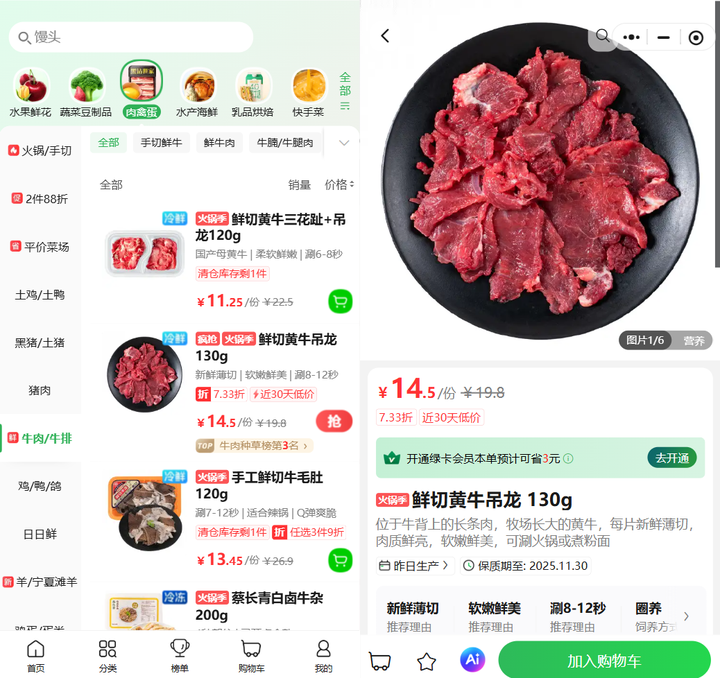Favorite this product with the star icon
The image size is (720, 678).
coord(426,661)
